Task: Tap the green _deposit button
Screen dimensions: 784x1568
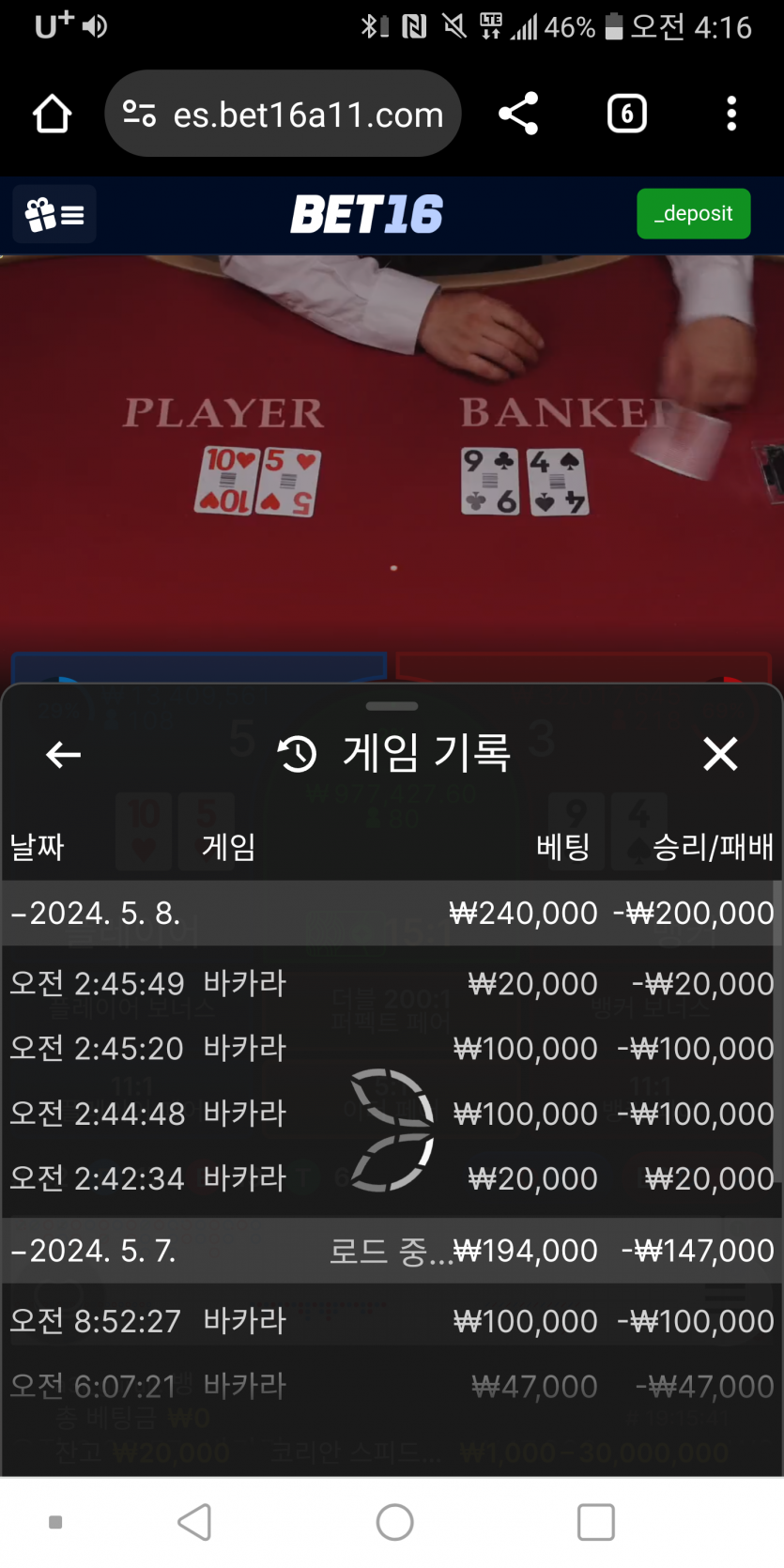Action: (693, 214)
